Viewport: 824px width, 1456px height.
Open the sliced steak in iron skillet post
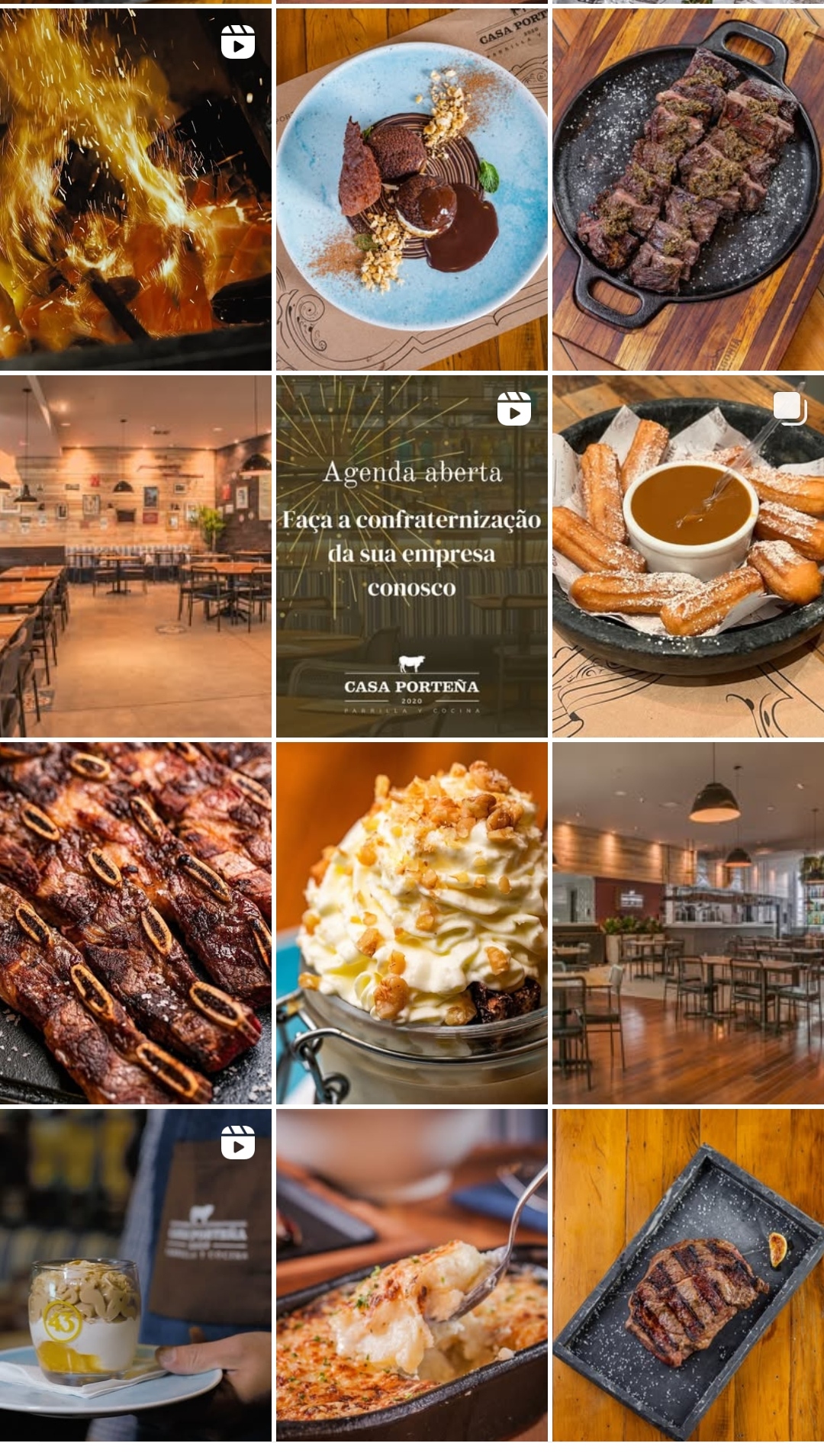tap(687, 189)
